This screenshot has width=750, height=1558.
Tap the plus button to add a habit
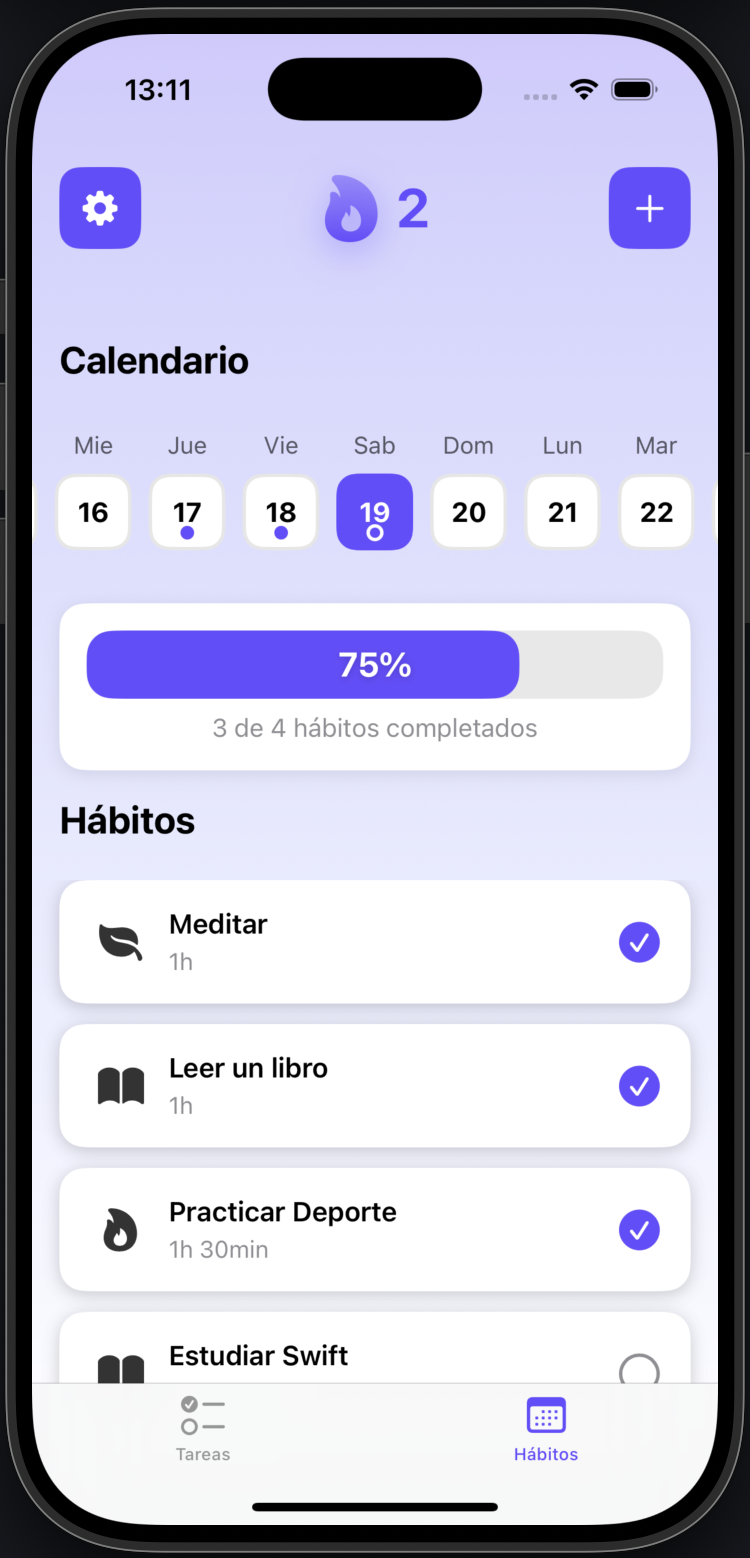coord(649,208)
